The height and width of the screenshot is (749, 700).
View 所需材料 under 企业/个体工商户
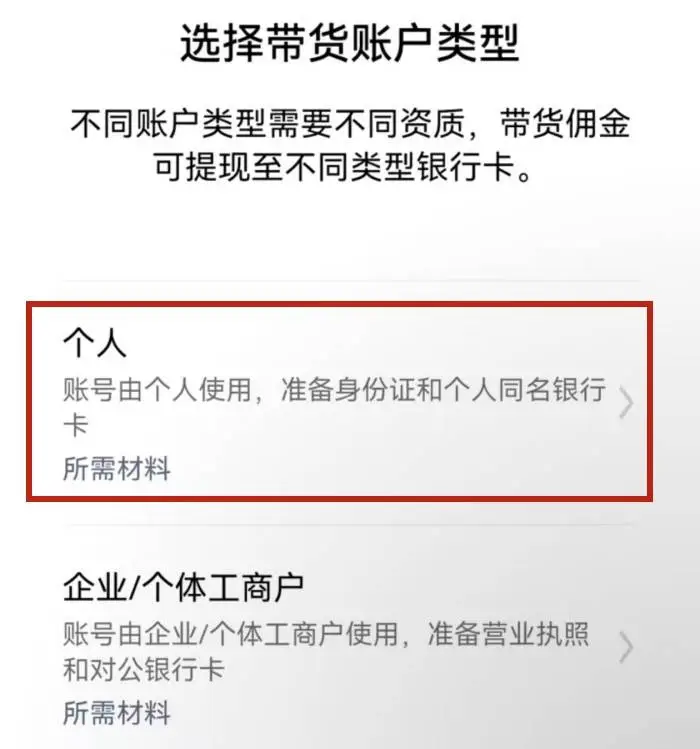117,712
